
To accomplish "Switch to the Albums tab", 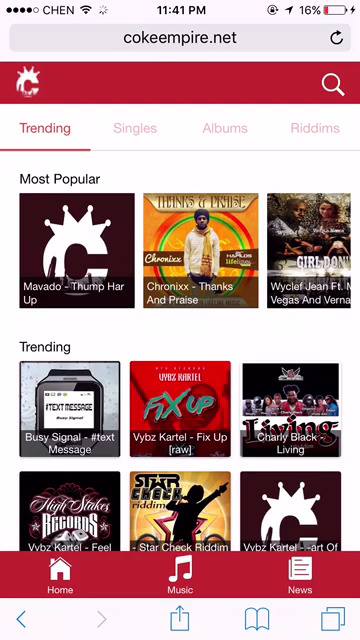I will [x=225, y=128].
